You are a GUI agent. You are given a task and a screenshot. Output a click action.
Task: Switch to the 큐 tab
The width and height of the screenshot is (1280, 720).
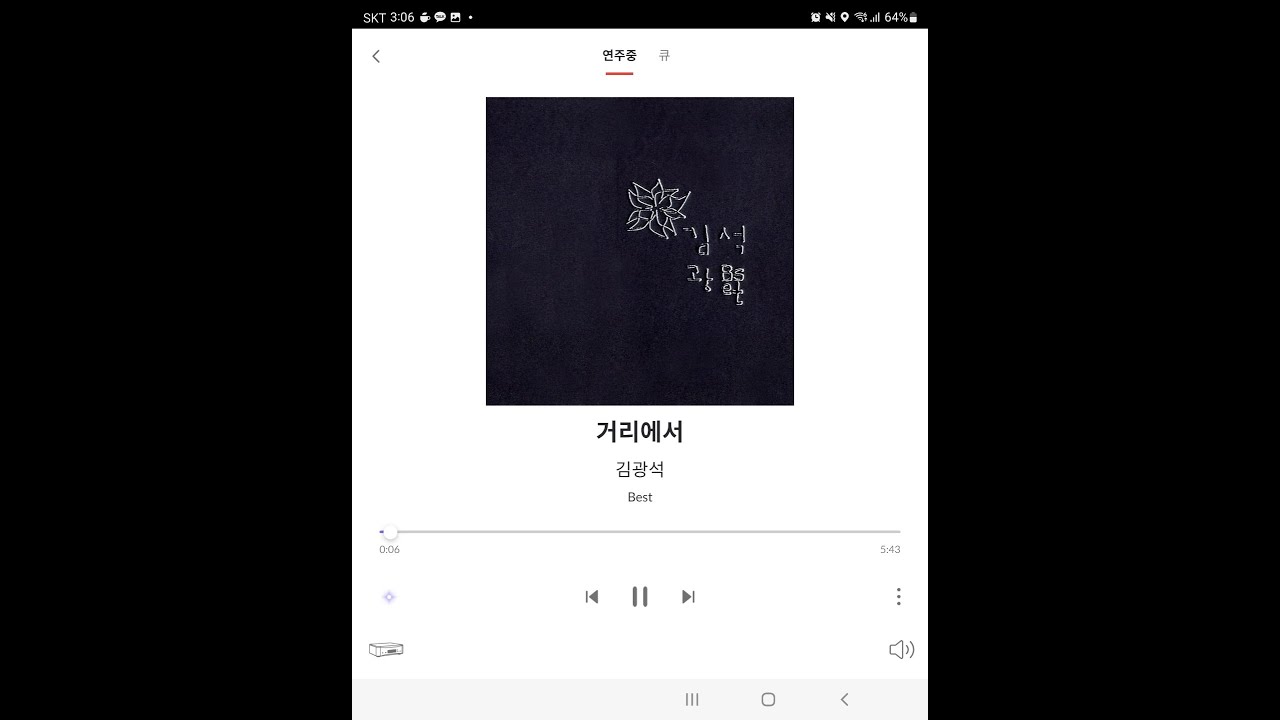(x=664, y=56)
